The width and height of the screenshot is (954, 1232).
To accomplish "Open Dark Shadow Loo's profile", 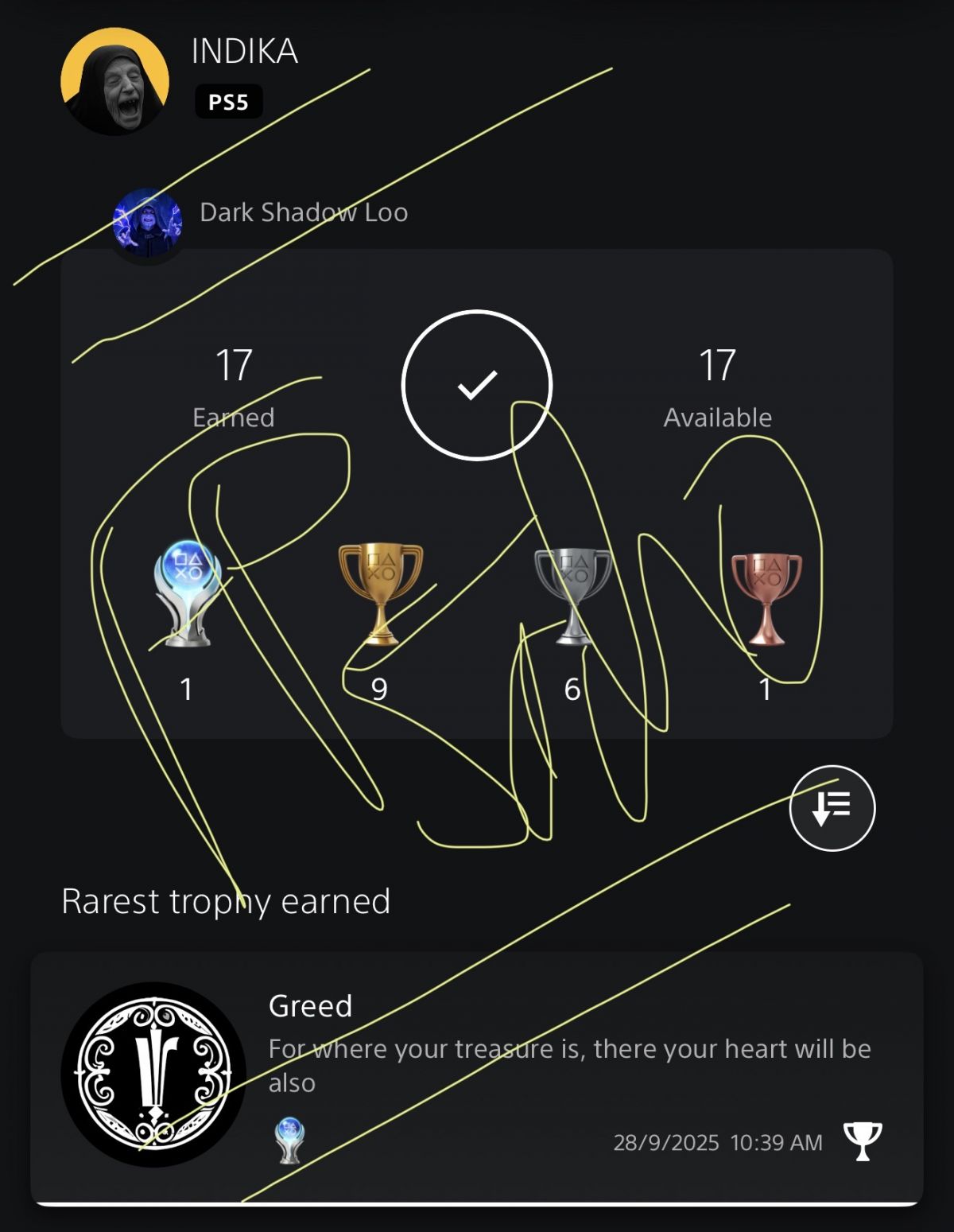I will click(303, 212).
